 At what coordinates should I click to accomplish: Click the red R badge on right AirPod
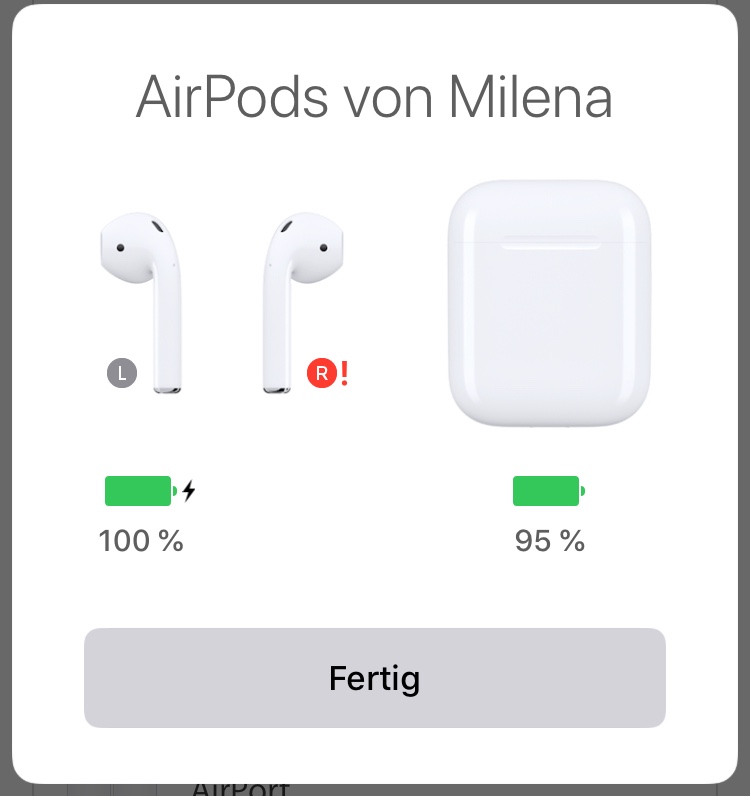(x=321, y=372)
